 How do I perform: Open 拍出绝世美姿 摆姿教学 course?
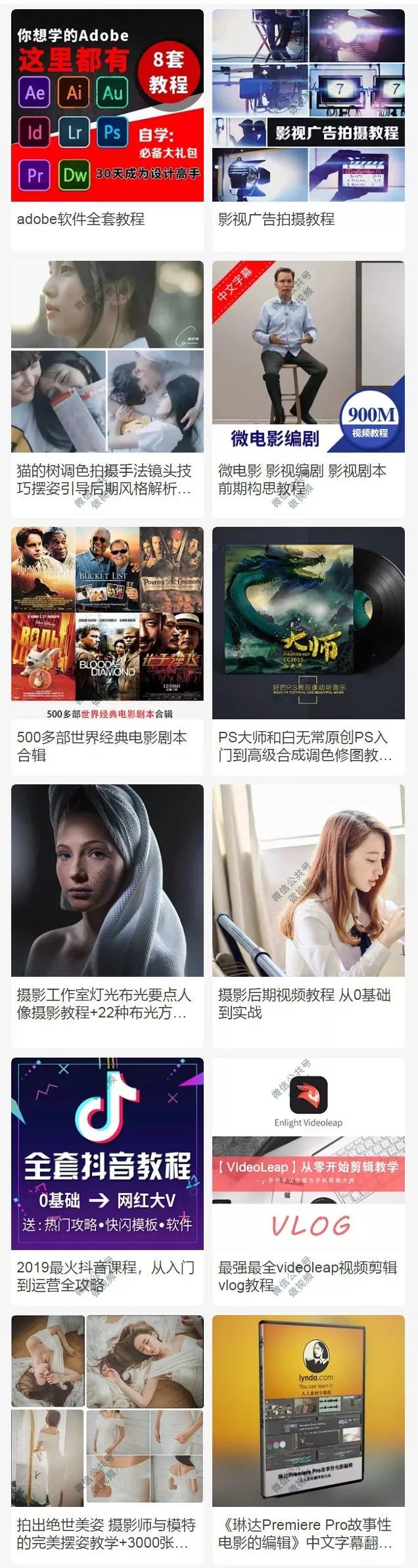[107, 1439]
